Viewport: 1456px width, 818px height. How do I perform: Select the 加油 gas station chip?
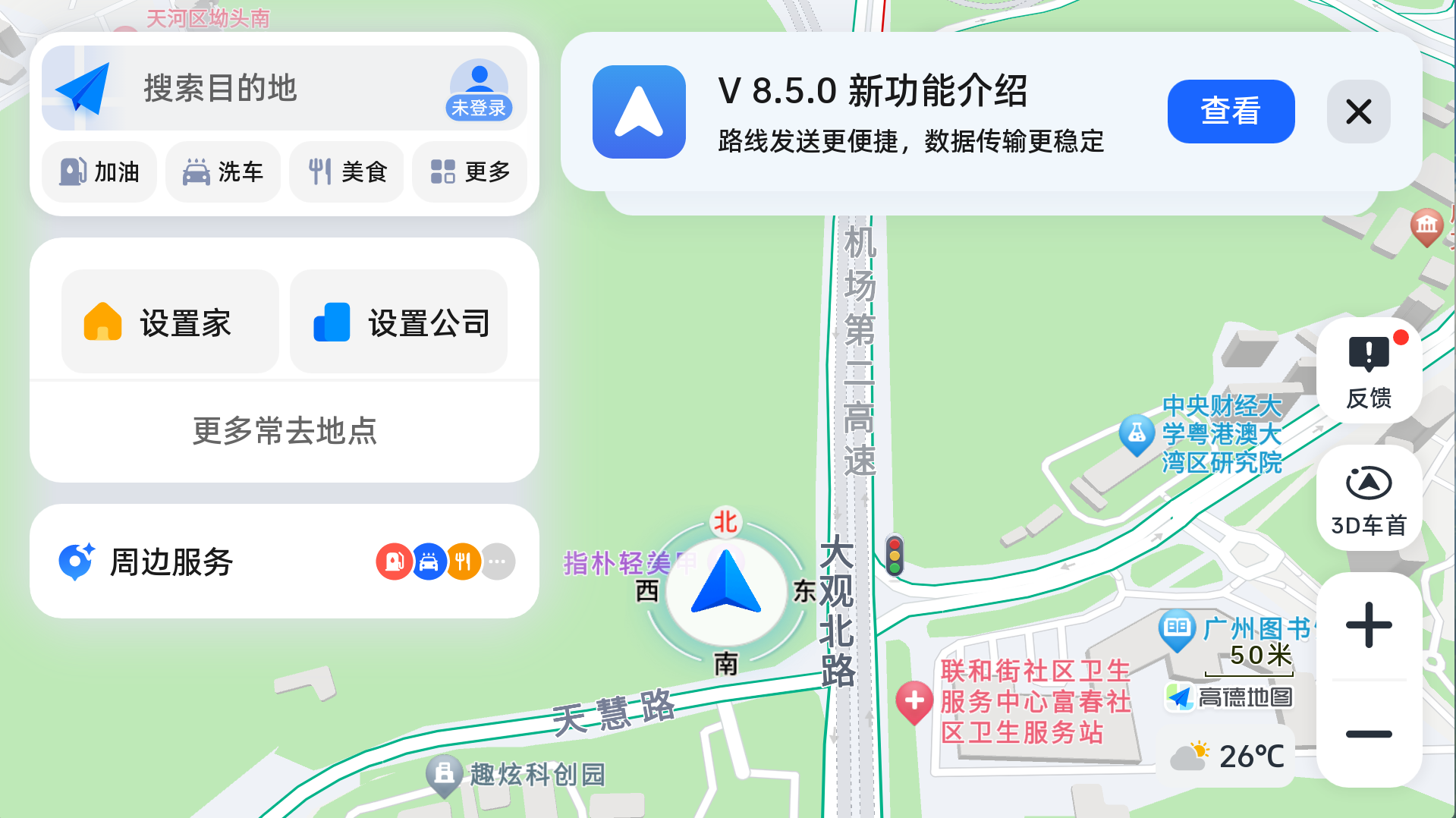click(99, 172)
